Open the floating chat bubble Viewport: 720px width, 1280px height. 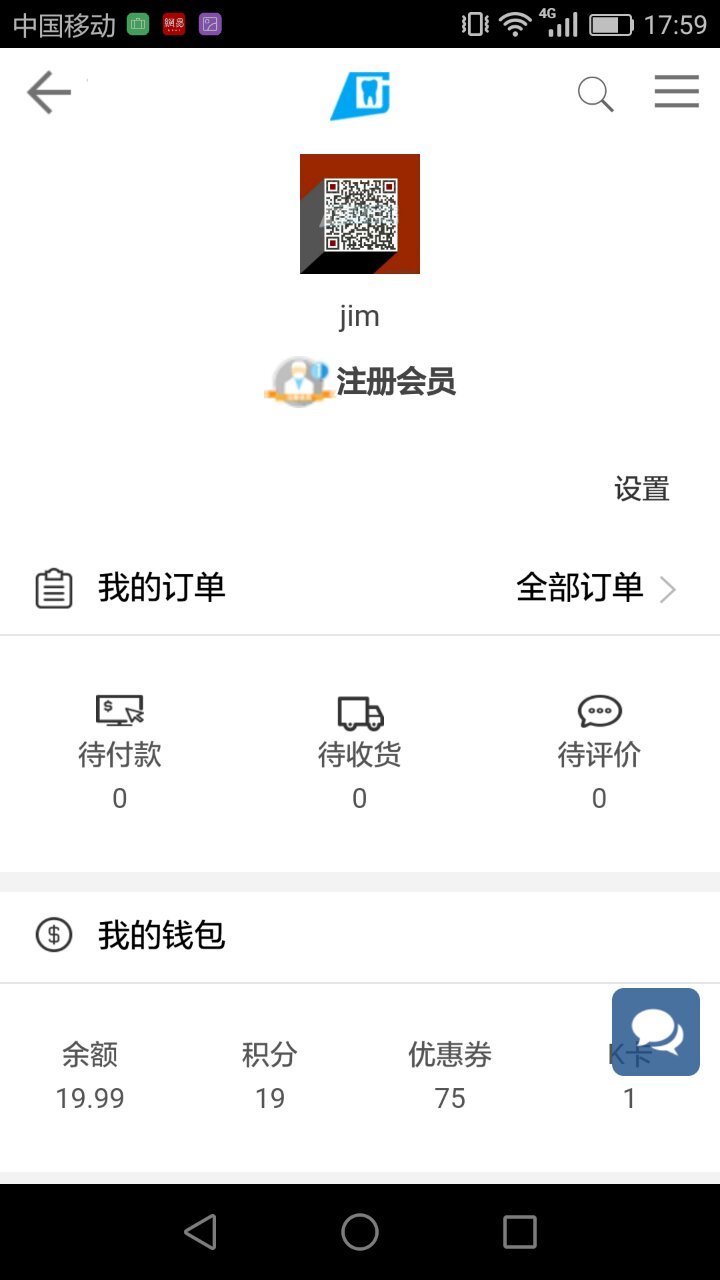655,1031
